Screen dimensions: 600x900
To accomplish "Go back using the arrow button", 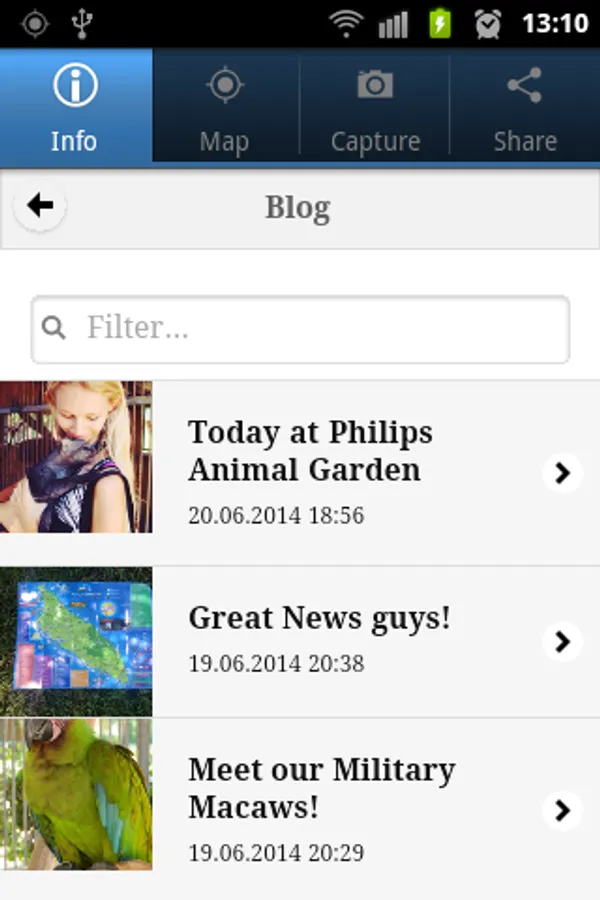I will [x=40, y=207].
